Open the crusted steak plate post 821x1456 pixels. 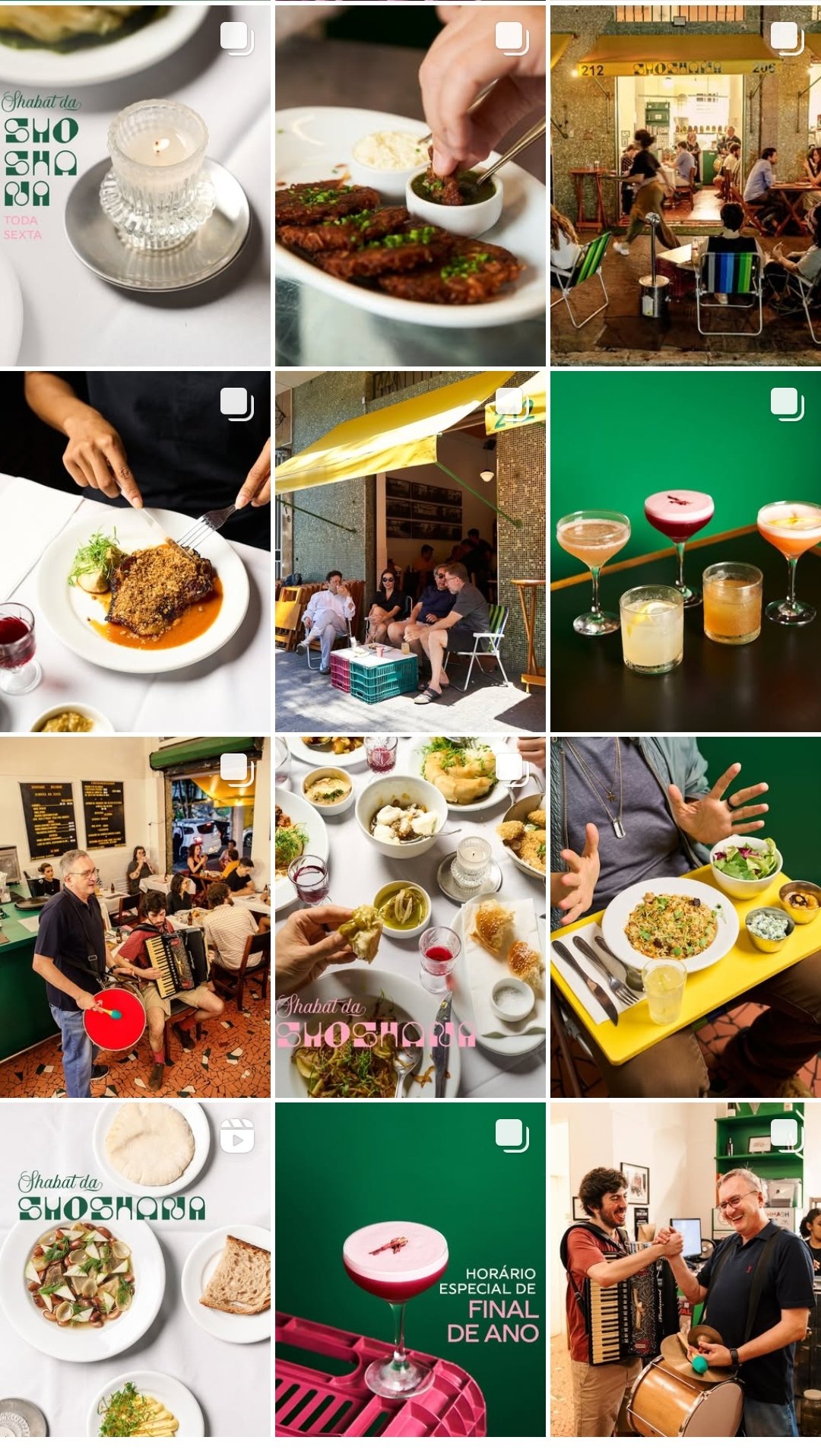(135, 551)
